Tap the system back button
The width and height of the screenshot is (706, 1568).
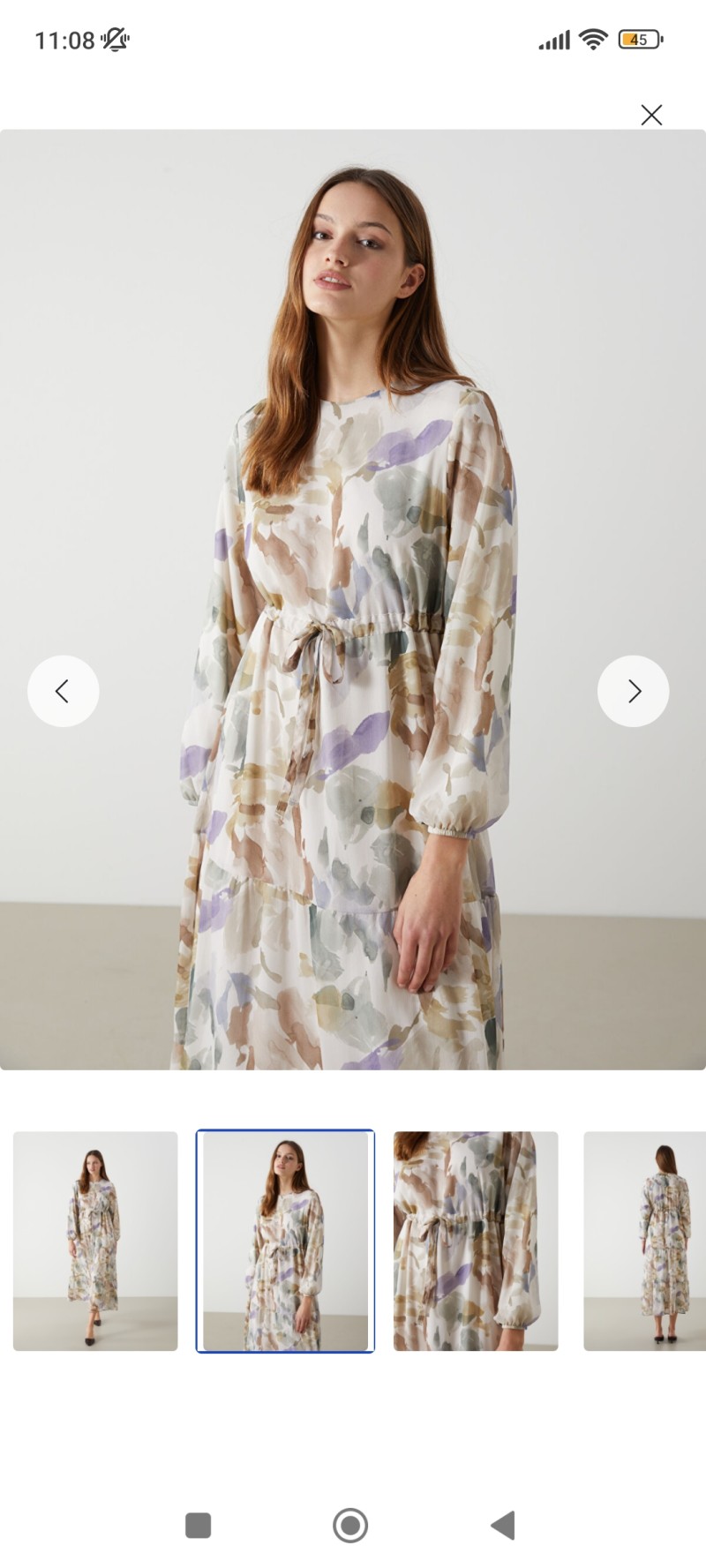tap(503, 1525)
